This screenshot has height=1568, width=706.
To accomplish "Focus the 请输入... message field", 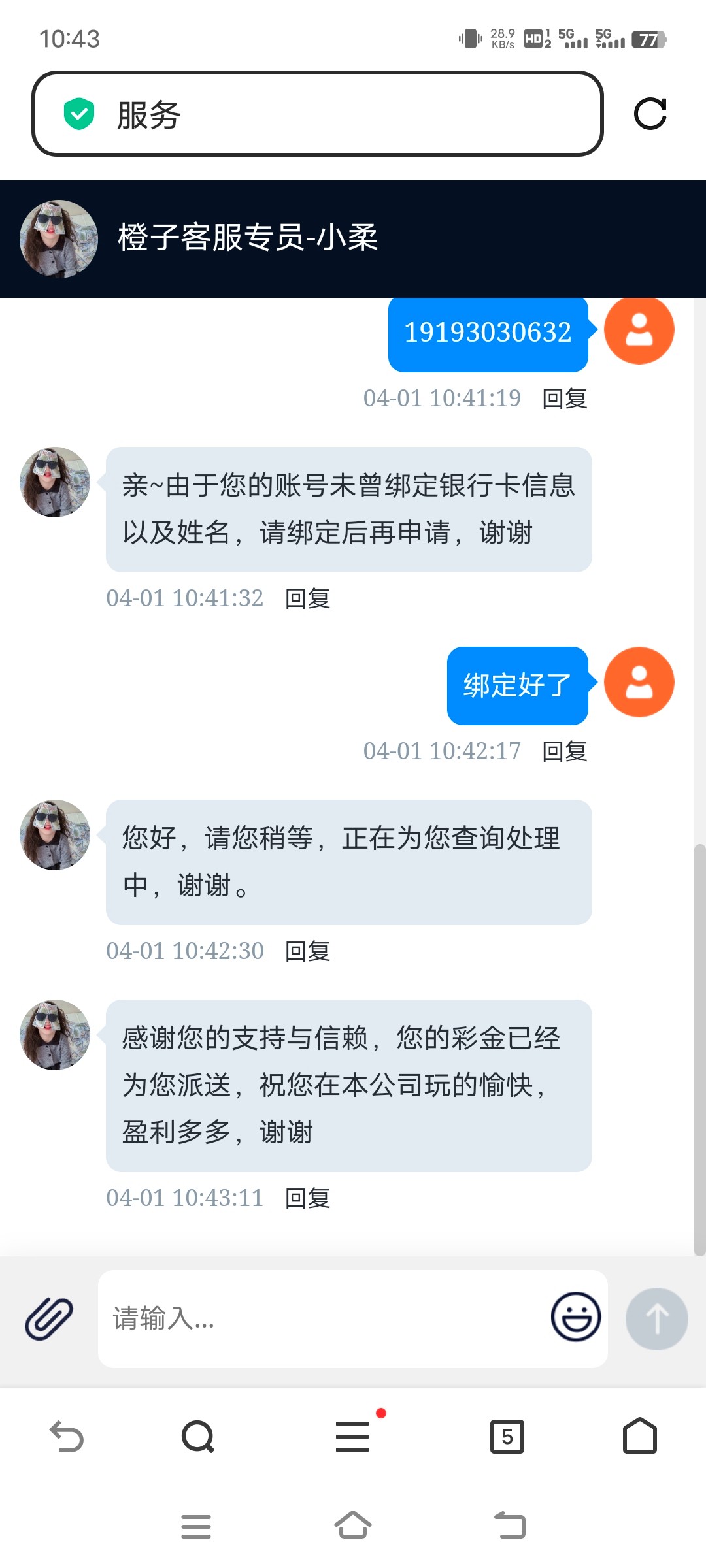I will (320, 1318).
